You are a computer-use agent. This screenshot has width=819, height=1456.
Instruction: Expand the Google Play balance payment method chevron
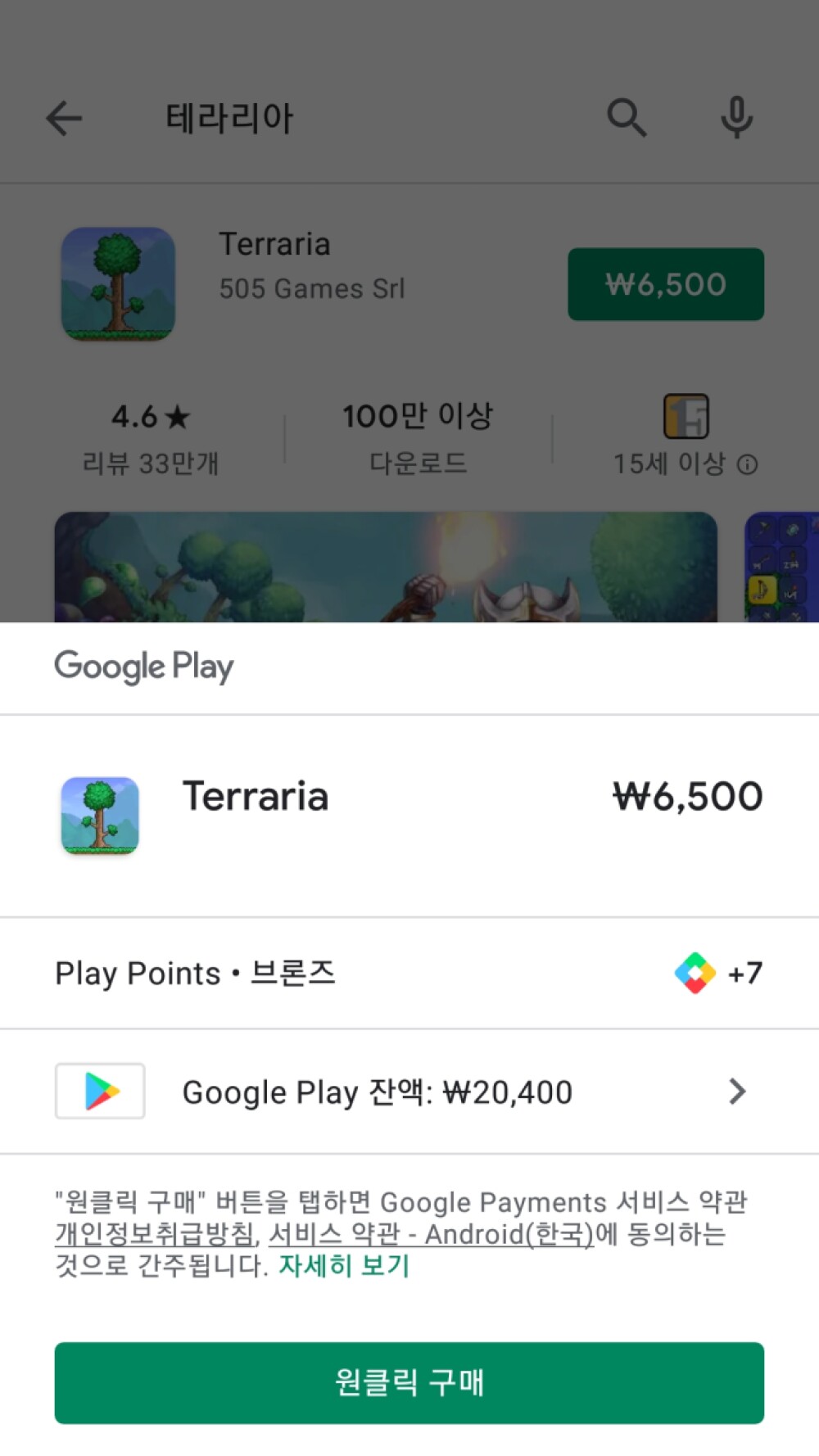point(738,1091)
